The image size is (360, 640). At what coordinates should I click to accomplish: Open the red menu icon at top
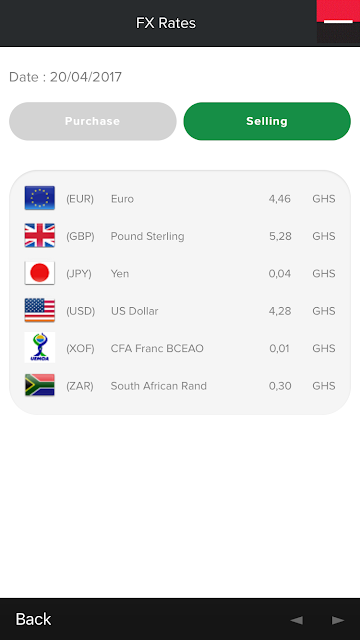coord(338,21)
